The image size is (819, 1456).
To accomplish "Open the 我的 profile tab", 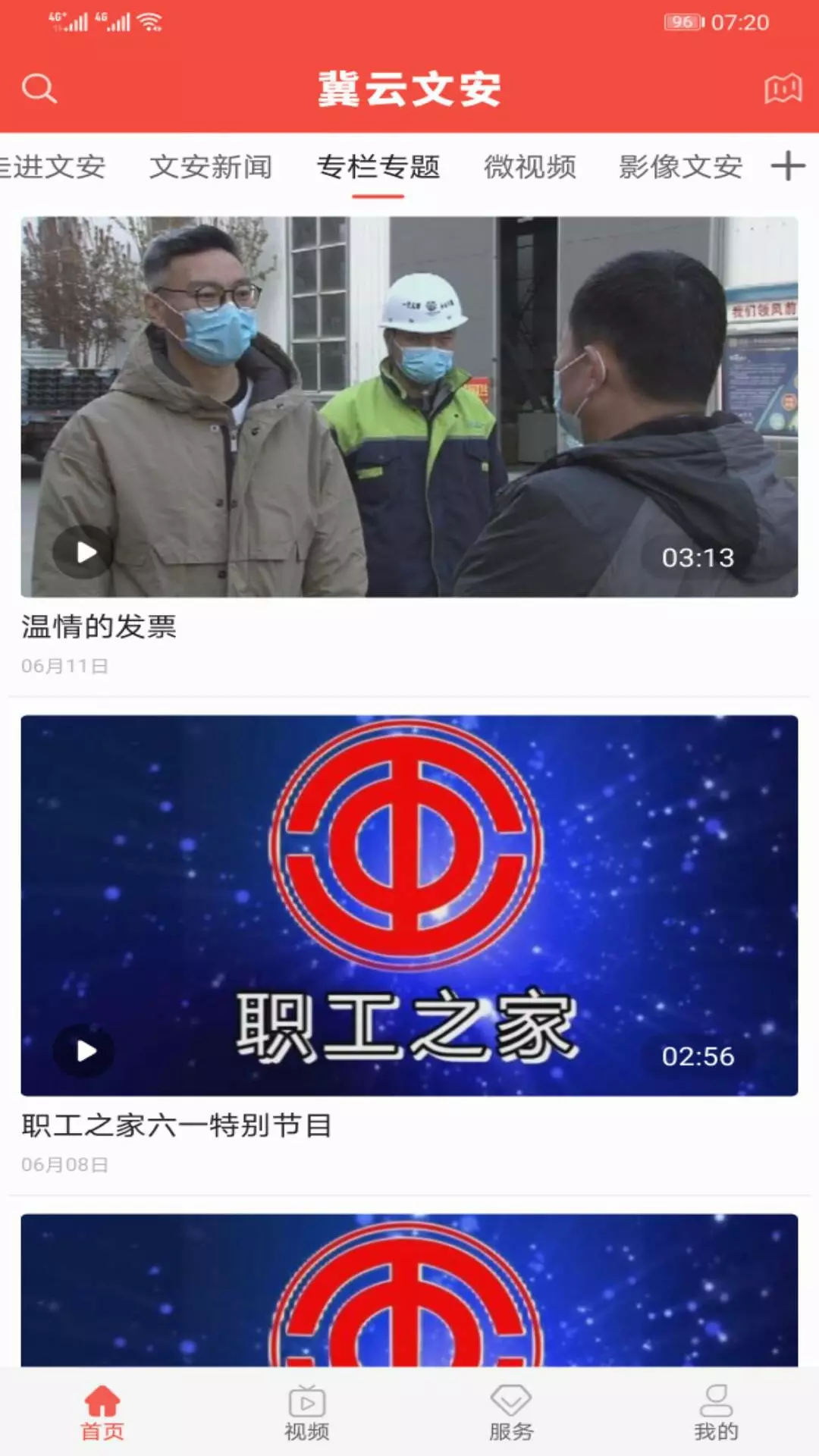I will [x=717, y=1413].
